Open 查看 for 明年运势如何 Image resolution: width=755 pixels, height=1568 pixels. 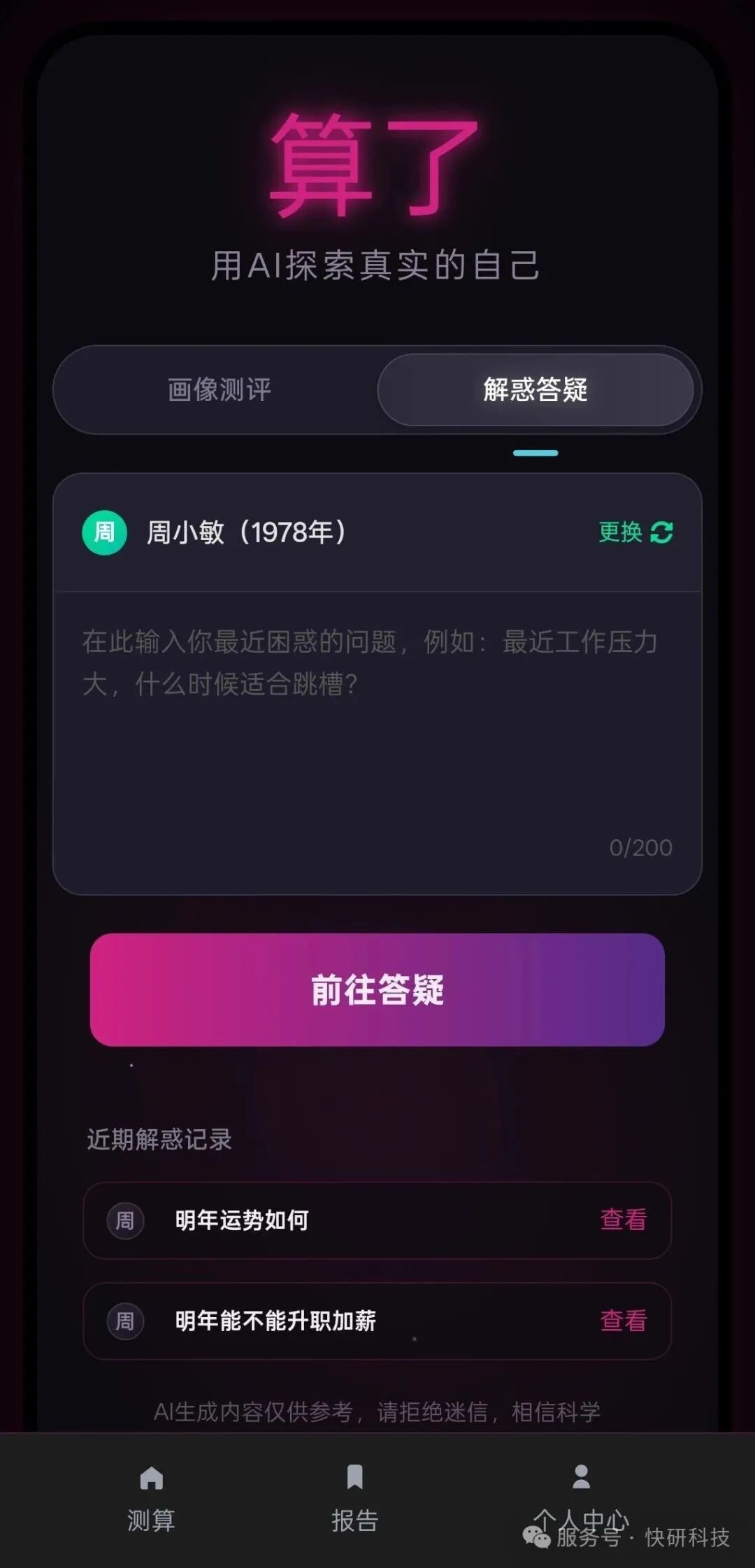624,1219
